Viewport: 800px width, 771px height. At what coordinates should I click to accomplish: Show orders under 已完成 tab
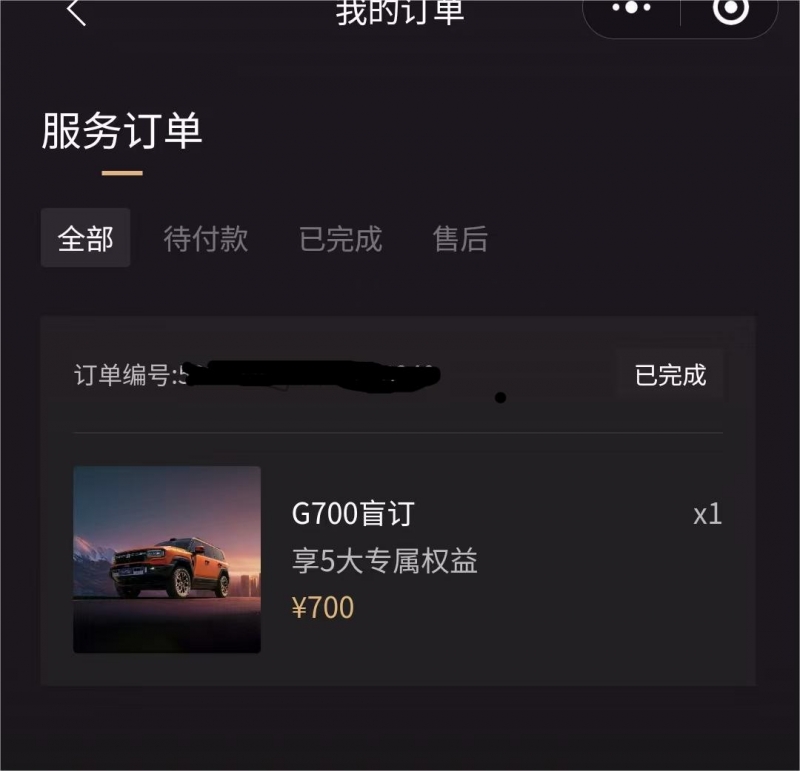point(340,239)
